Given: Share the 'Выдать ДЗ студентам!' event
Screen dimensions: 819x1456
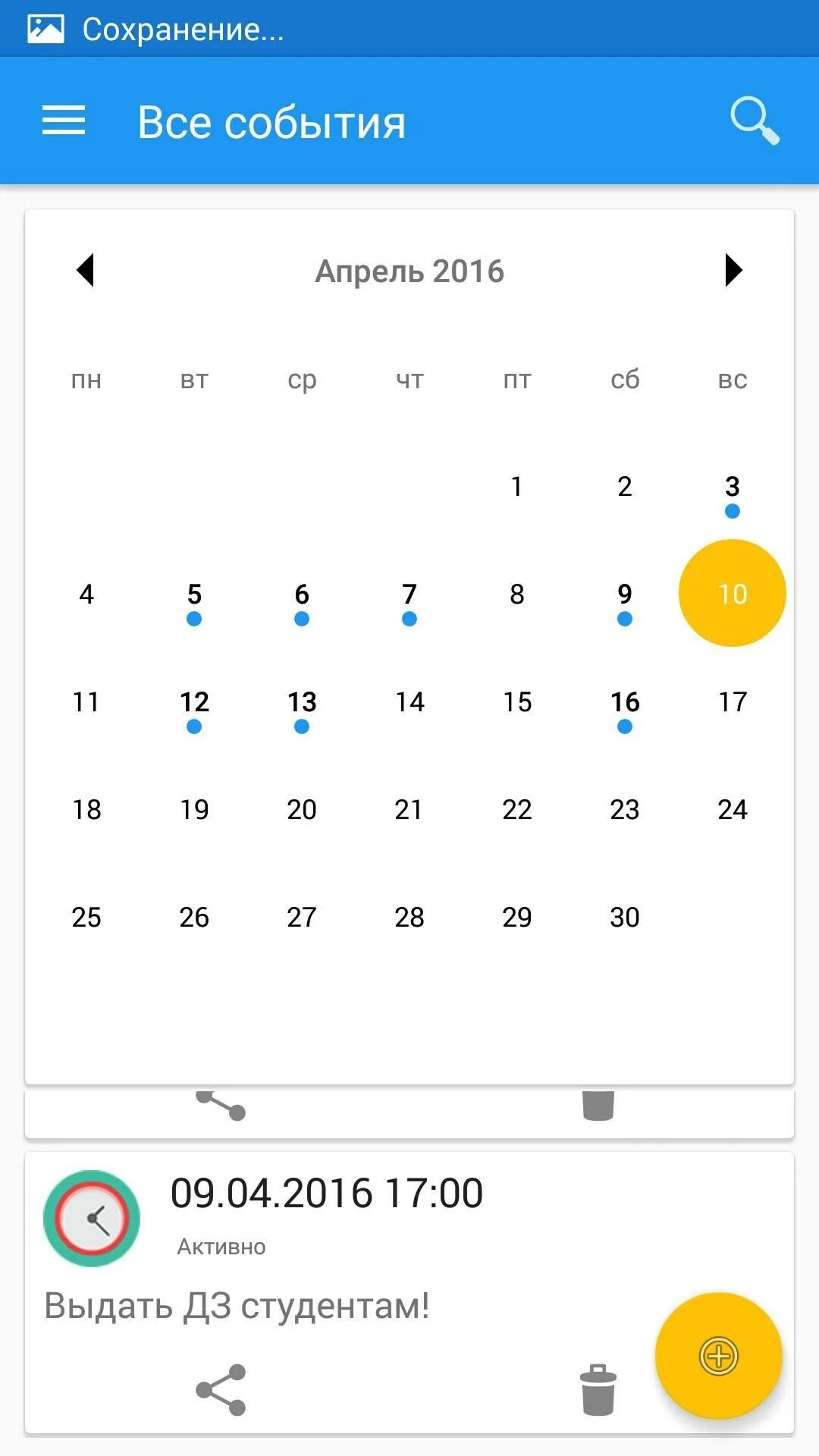Looking at the screenshot, I should (x=221, y=1389).
